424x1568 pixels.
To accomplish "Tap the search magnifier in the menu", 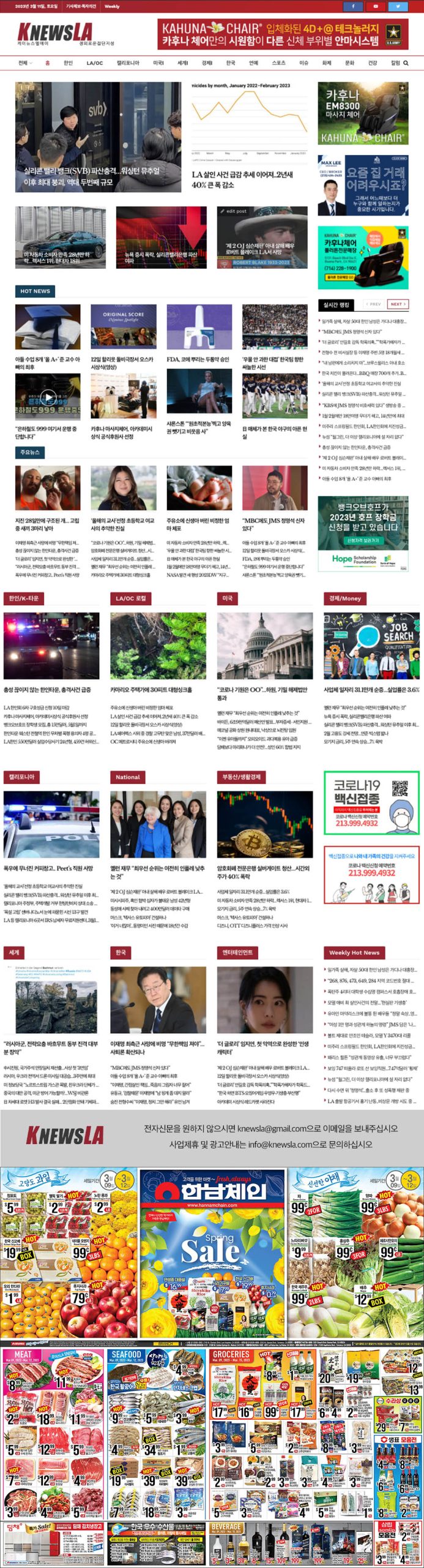I will tap(406, 63).
